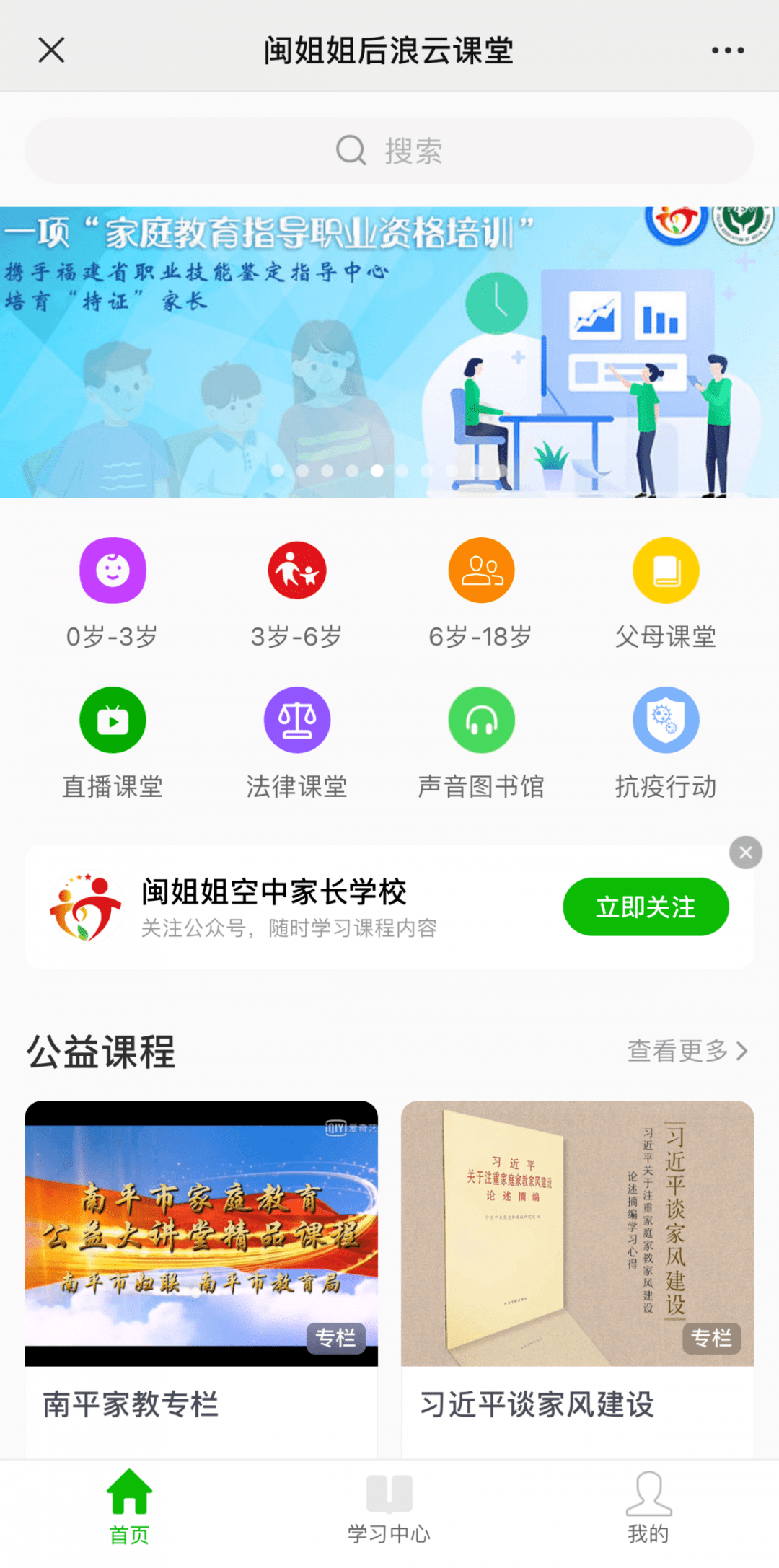Select the 首页 home tab
This screenshot has height=1568, width=779.
pos(129,1507)
